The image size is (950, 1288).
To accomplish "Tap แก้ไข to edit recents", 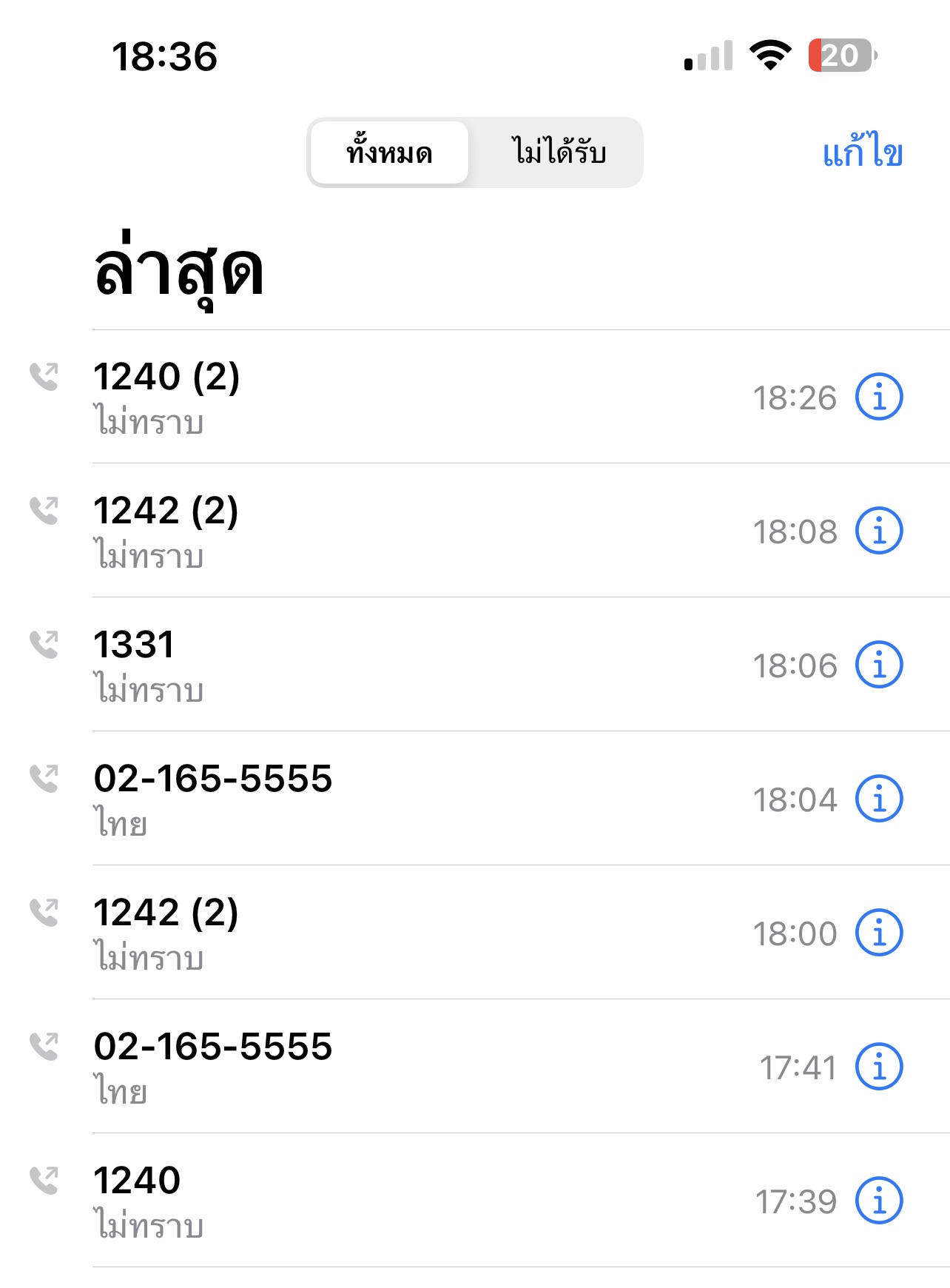I will click(x=862, y=152).
